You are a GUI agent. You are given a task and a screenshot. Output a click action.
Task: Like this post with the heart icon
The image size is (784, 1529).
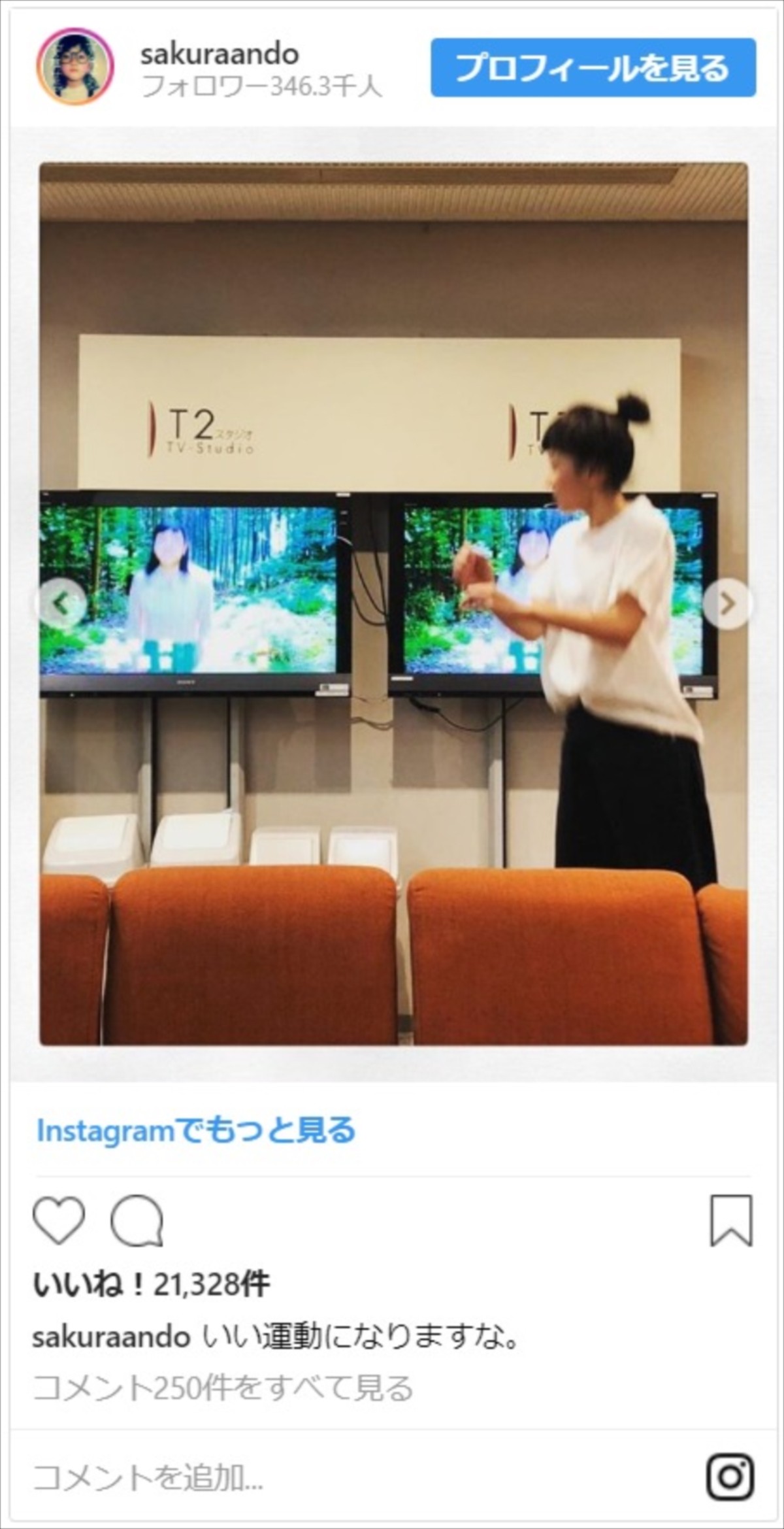[59, 1220]
